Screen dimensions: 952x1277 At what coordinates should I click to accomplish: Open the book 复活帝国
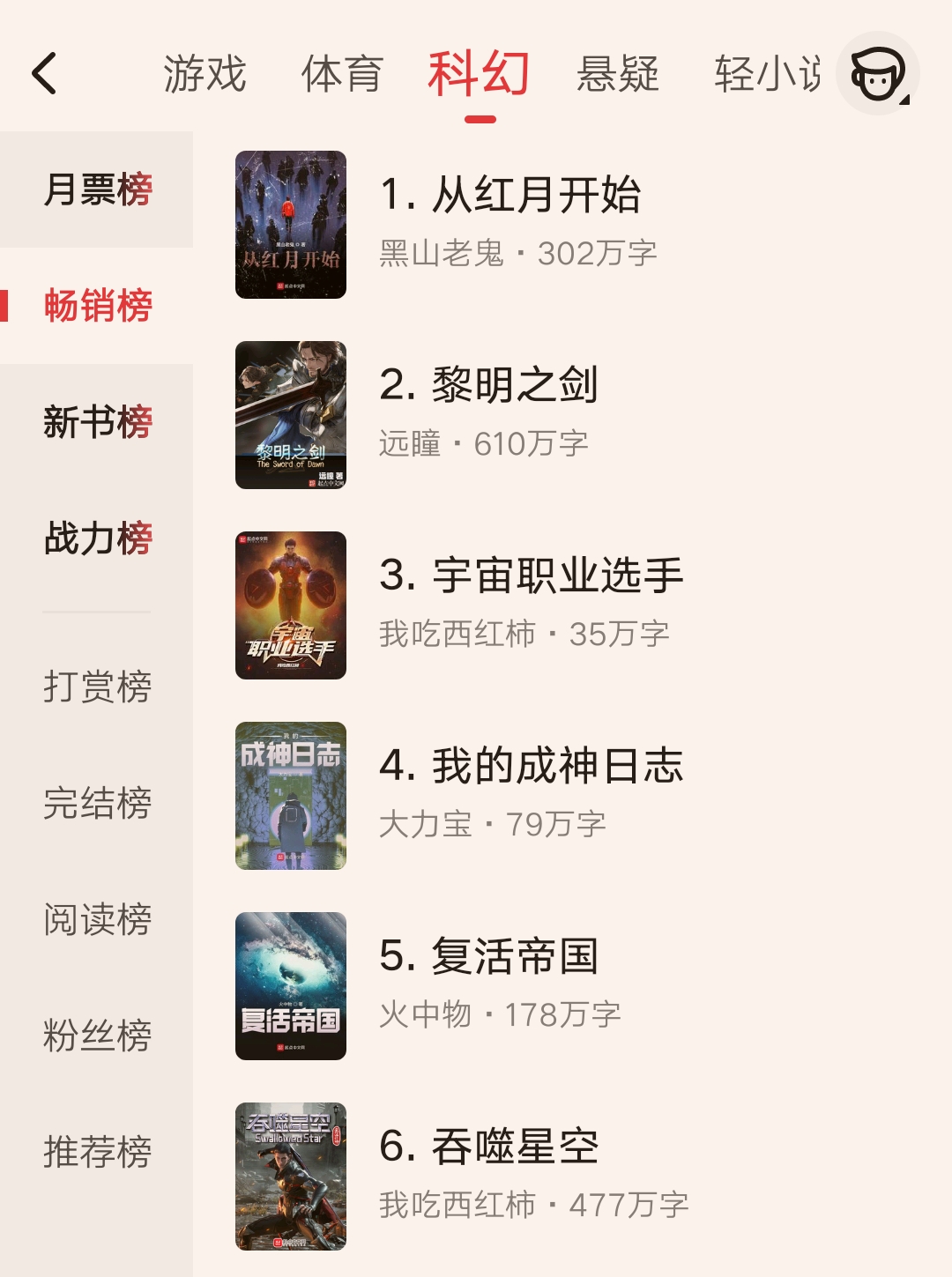(489, 956)
